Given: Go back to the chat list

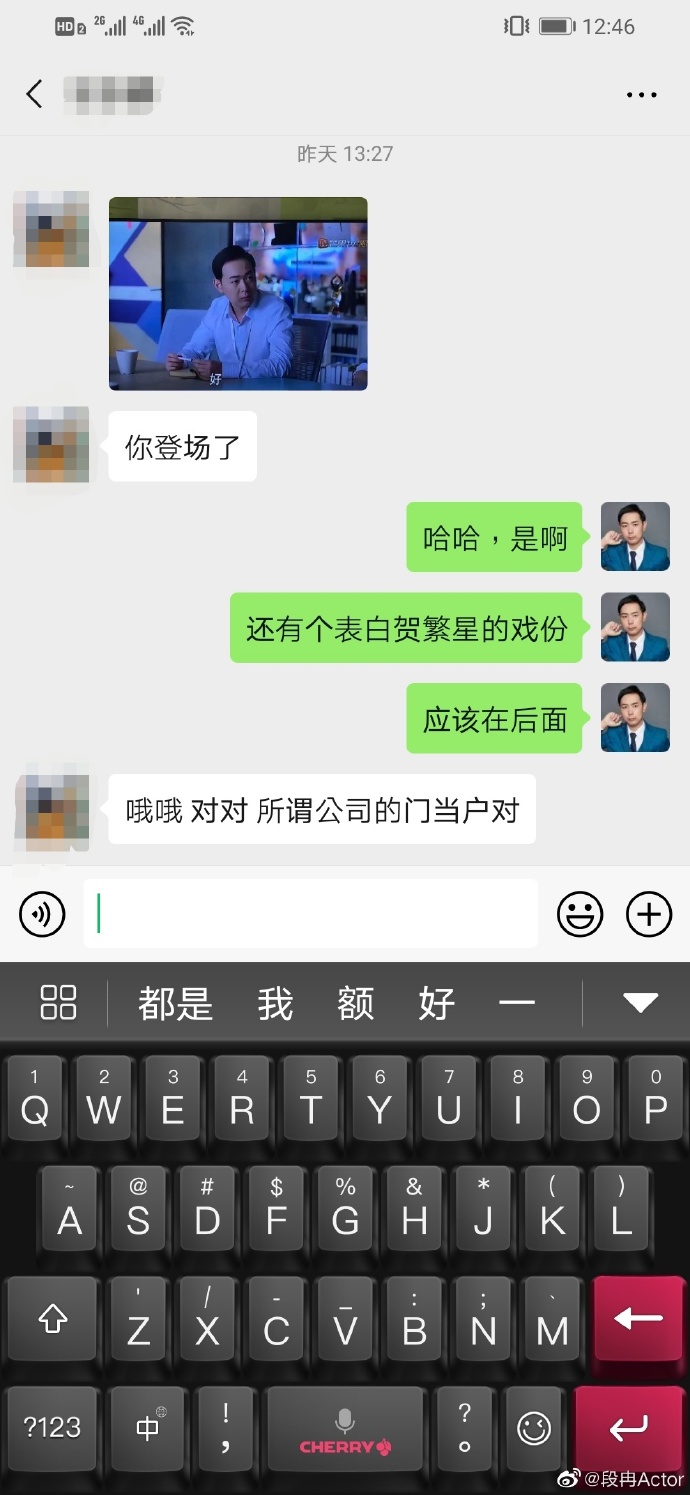Looking at the screenshot, I should click(35, 94).
